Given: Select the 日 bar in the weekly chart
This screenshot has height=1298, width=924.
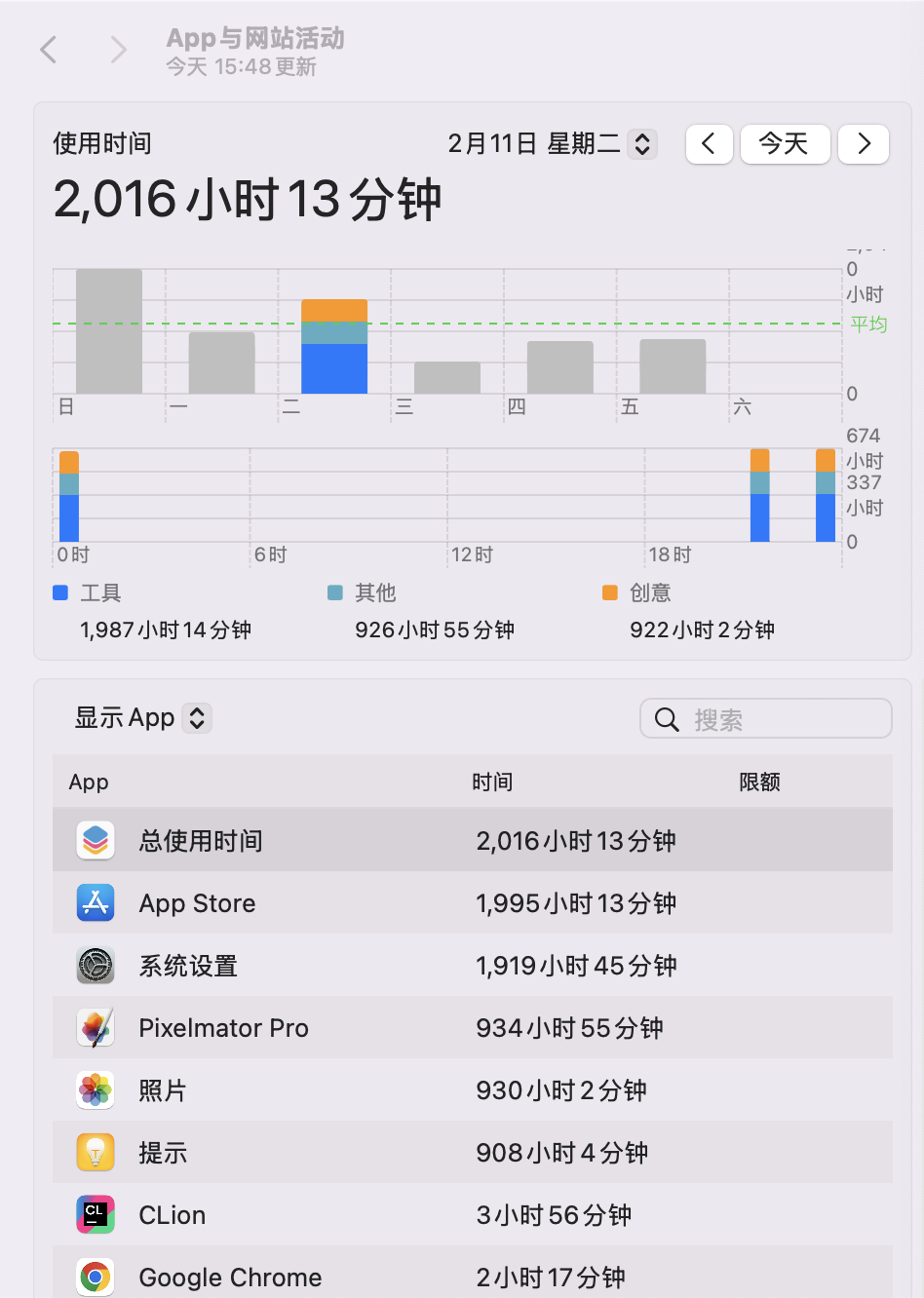Looking at the screenshot, I should click(109, 331).
